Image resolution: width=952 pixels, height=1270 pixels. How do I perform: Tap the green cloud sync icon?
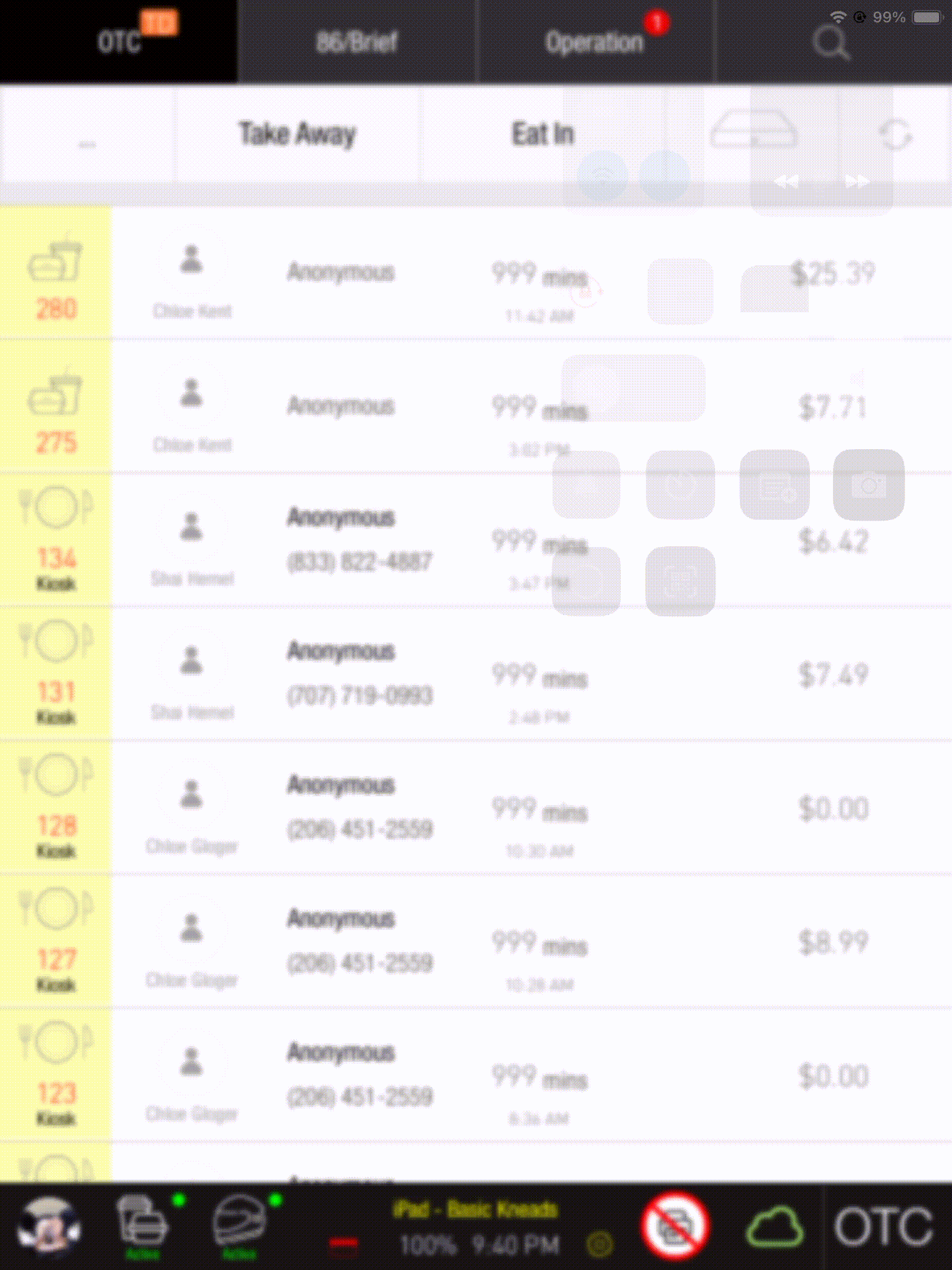point(775,1227)
